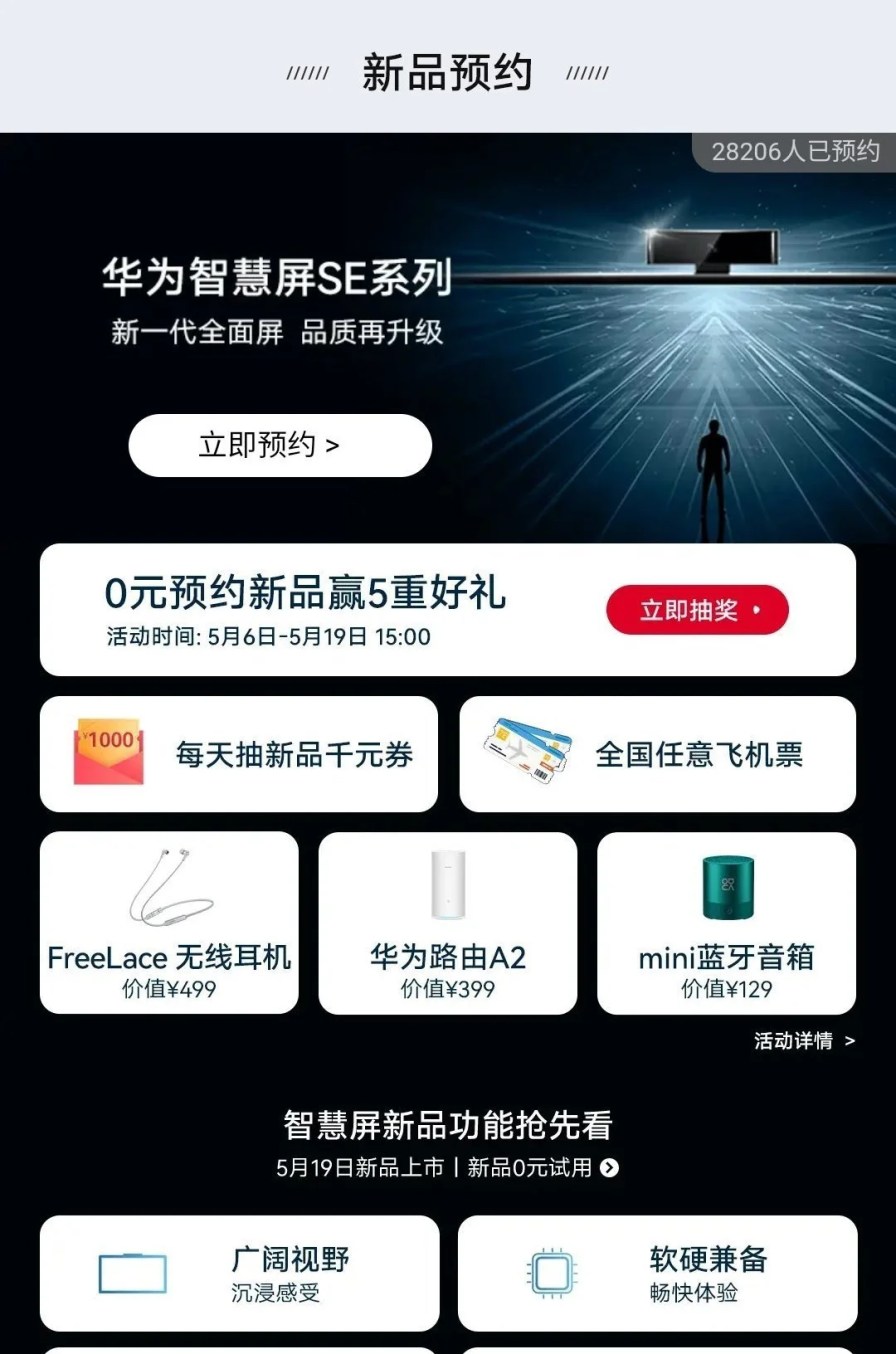The width and height of the screenshot is (896, 1354).
Task: Open the 新品0元试用 arrow link
Action: (609, 1168)
